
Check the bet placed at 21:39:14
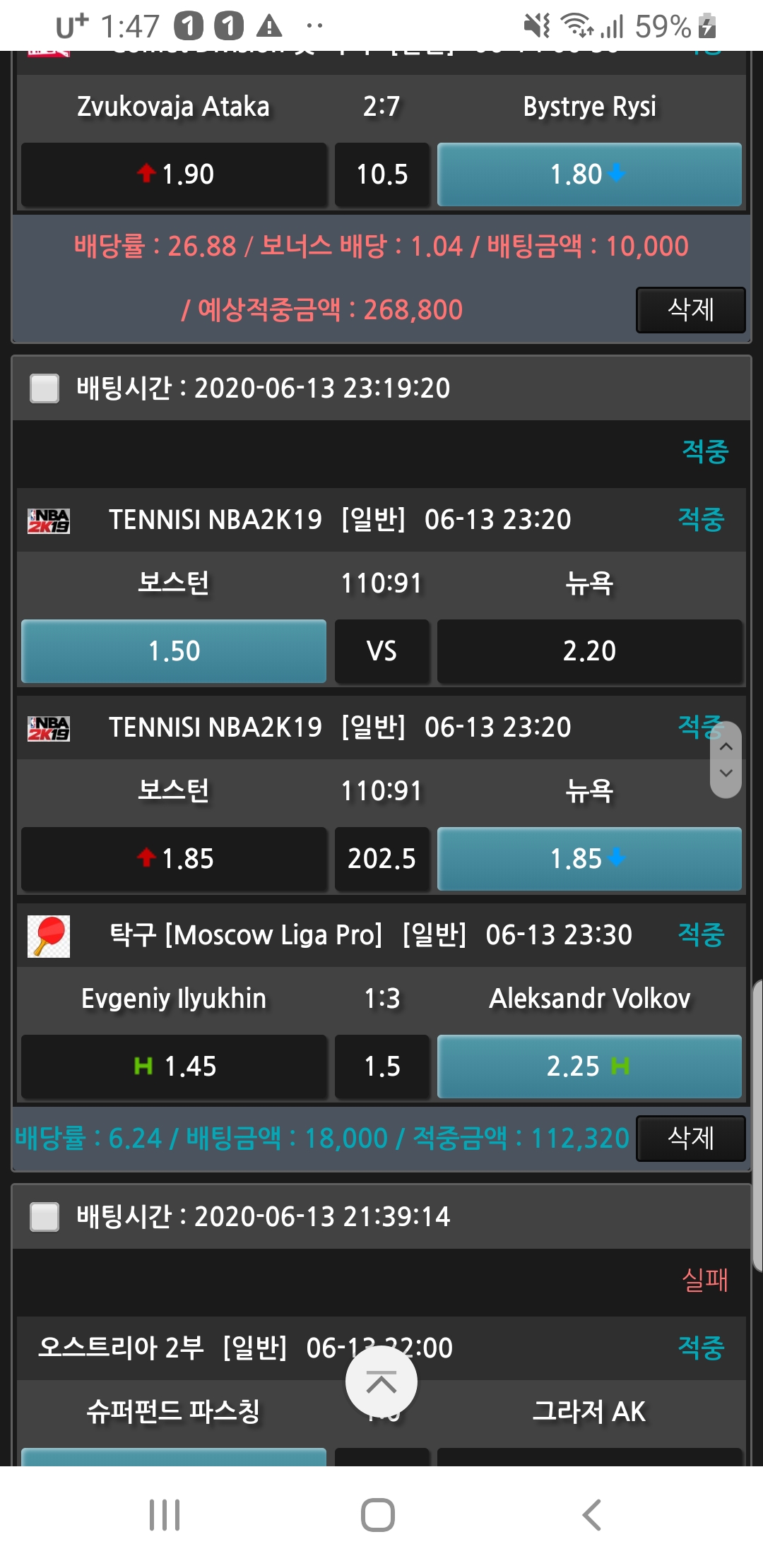45,1216
